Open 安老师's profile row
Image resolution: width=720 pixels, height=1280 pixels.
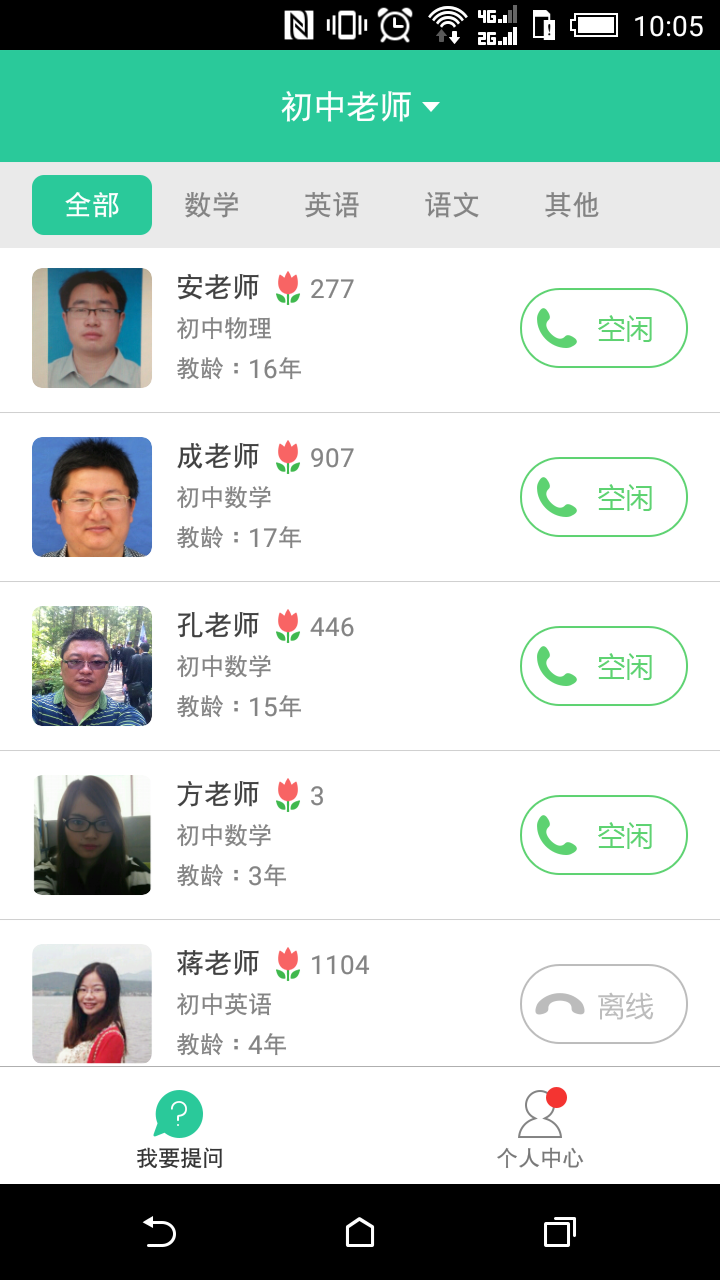pyautogui.click(x=300, y=328)
